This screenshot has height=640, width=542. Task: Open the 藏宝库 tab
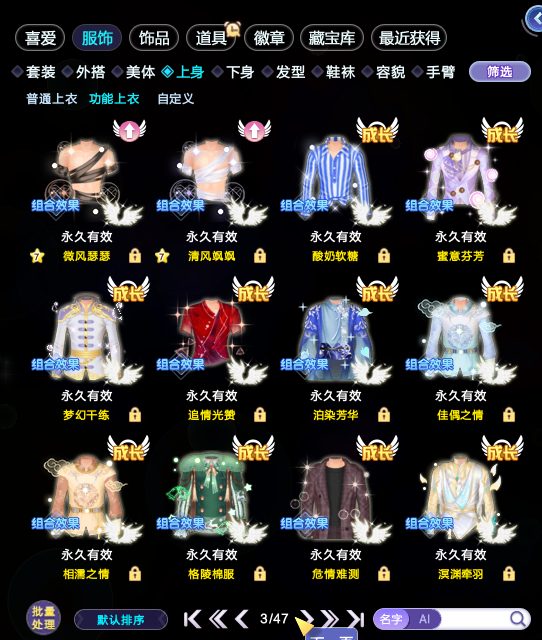(x=331, y=38)
